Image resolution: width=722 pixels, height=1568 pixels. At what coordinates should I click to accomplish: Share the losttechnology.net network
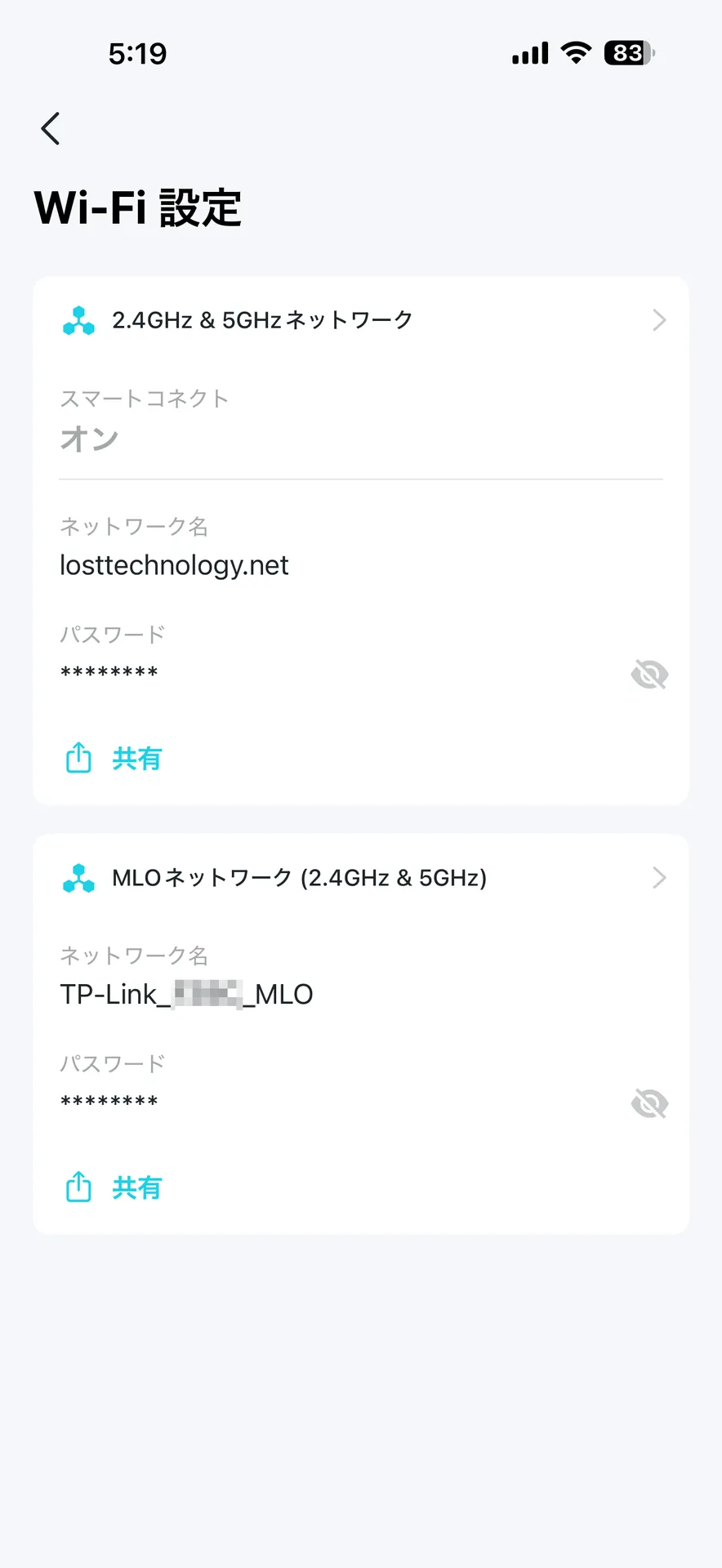click(x=114, y=759)
